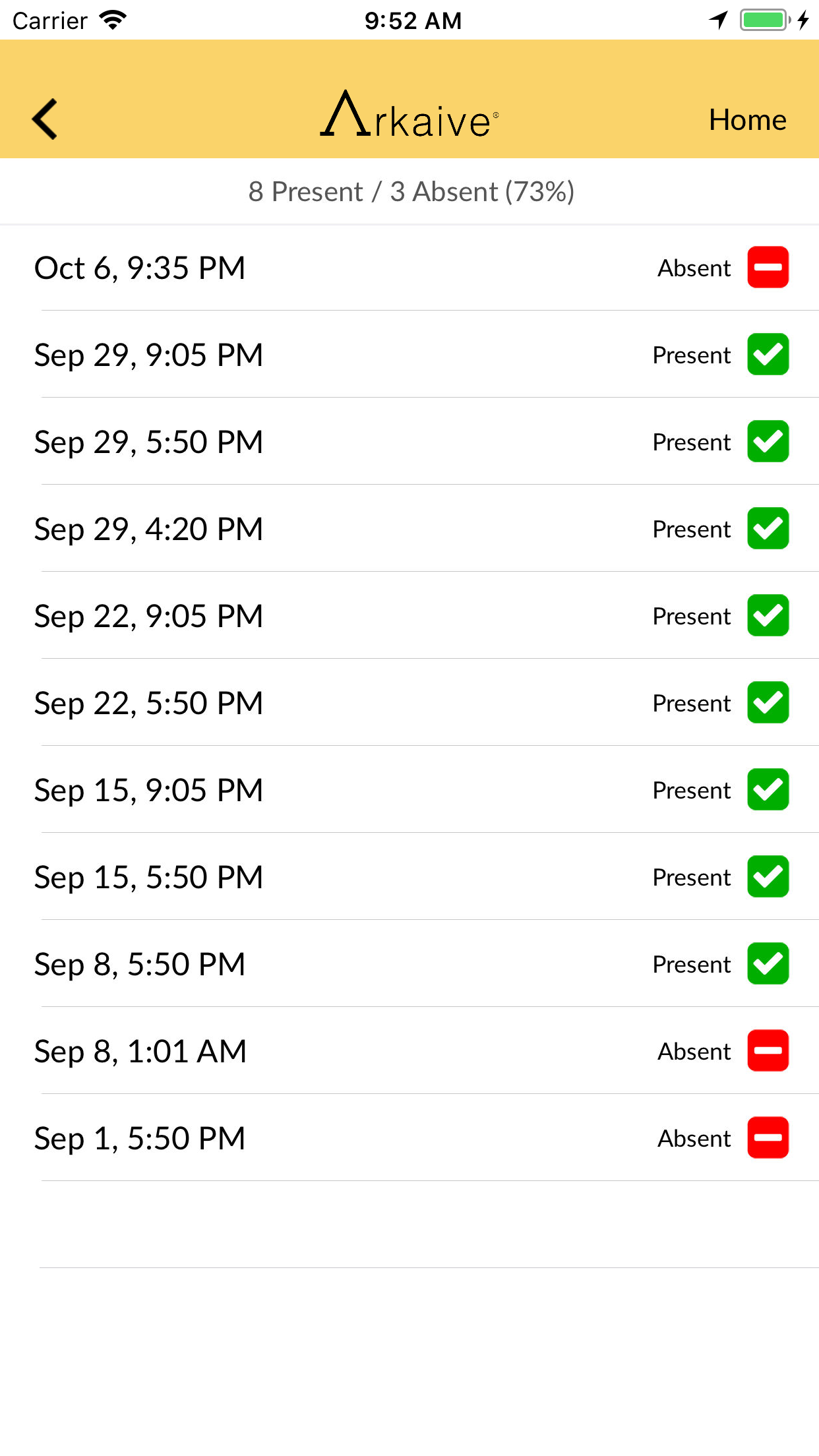Screen dimensions: 819x1456
Task: Tap the battery indicator in the status bar
Action: click(x=764, y=20)
